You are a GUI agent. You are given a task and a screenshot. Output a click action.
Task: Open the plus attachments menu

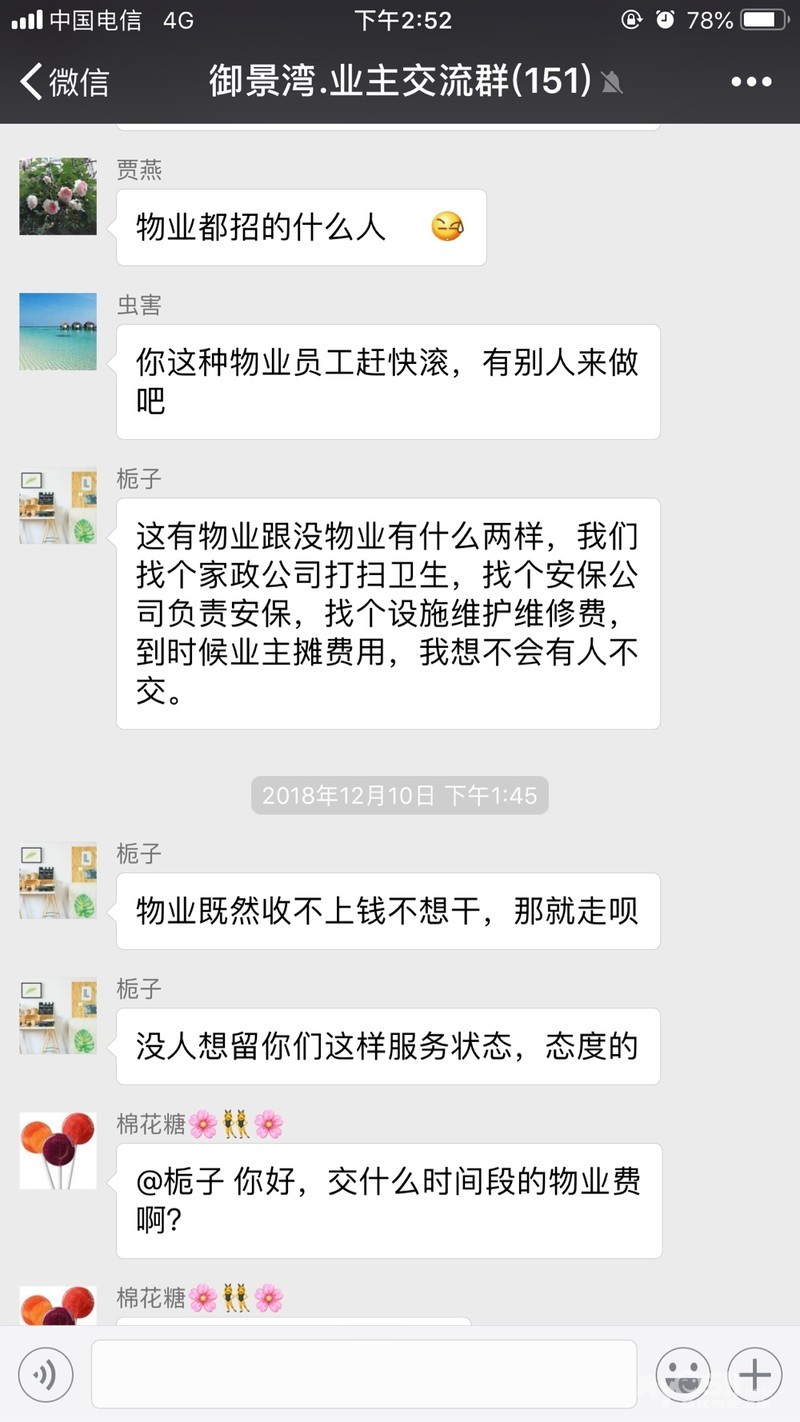[755, 1375]
